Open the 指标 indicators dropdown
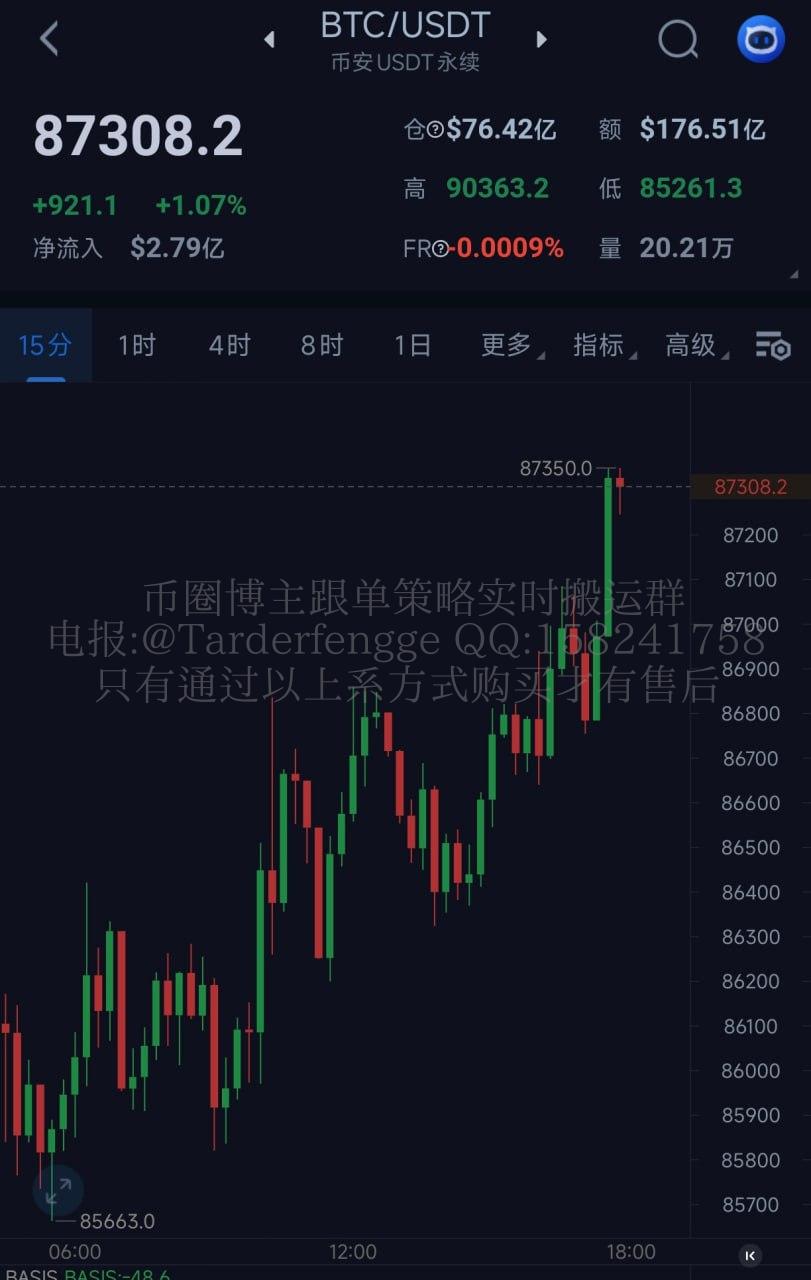The height and width of the screenshot is (1280, 811). tap(600, 346)
